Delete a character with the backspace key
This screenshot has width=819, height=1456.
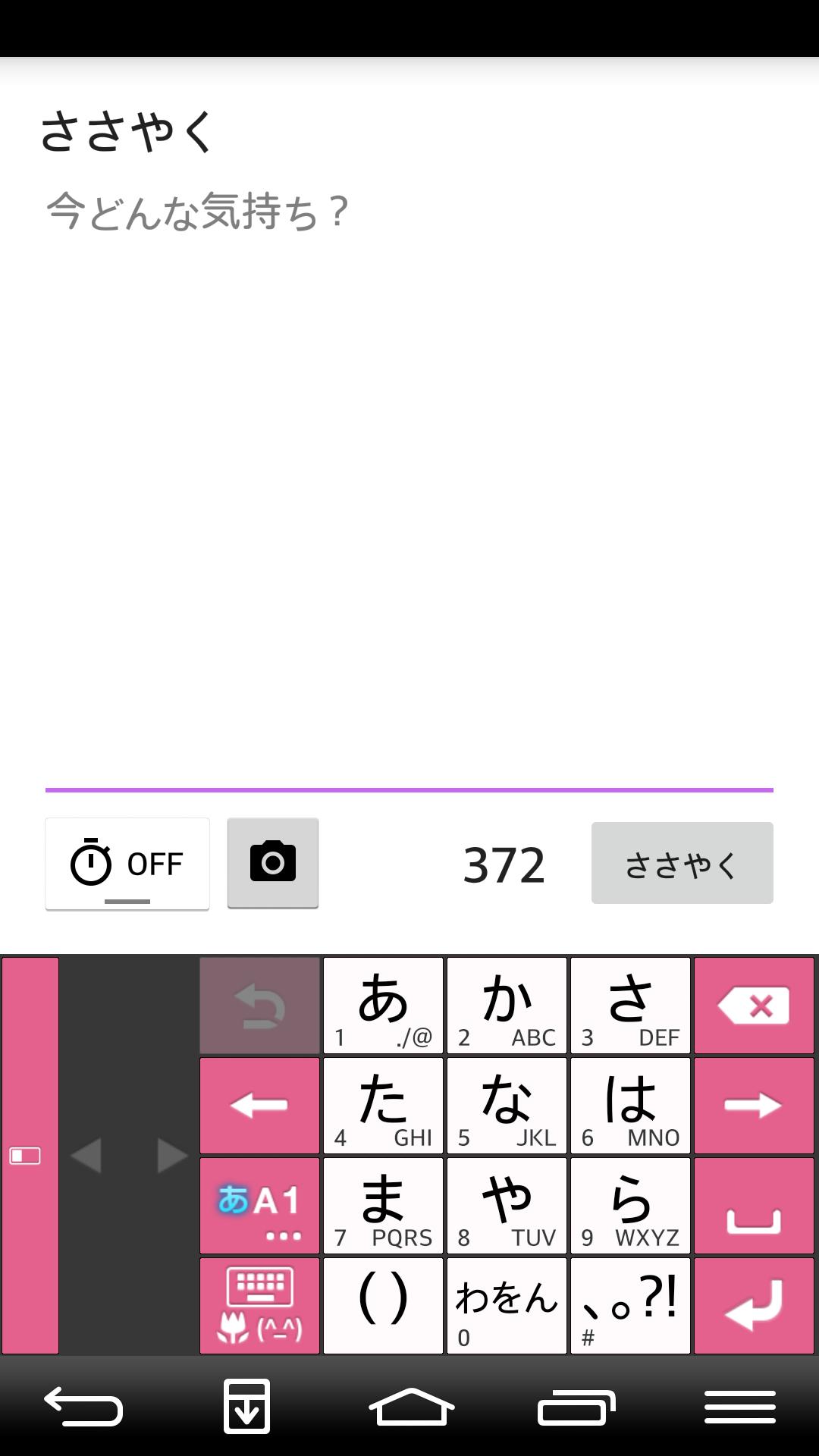coord(753,1006)
